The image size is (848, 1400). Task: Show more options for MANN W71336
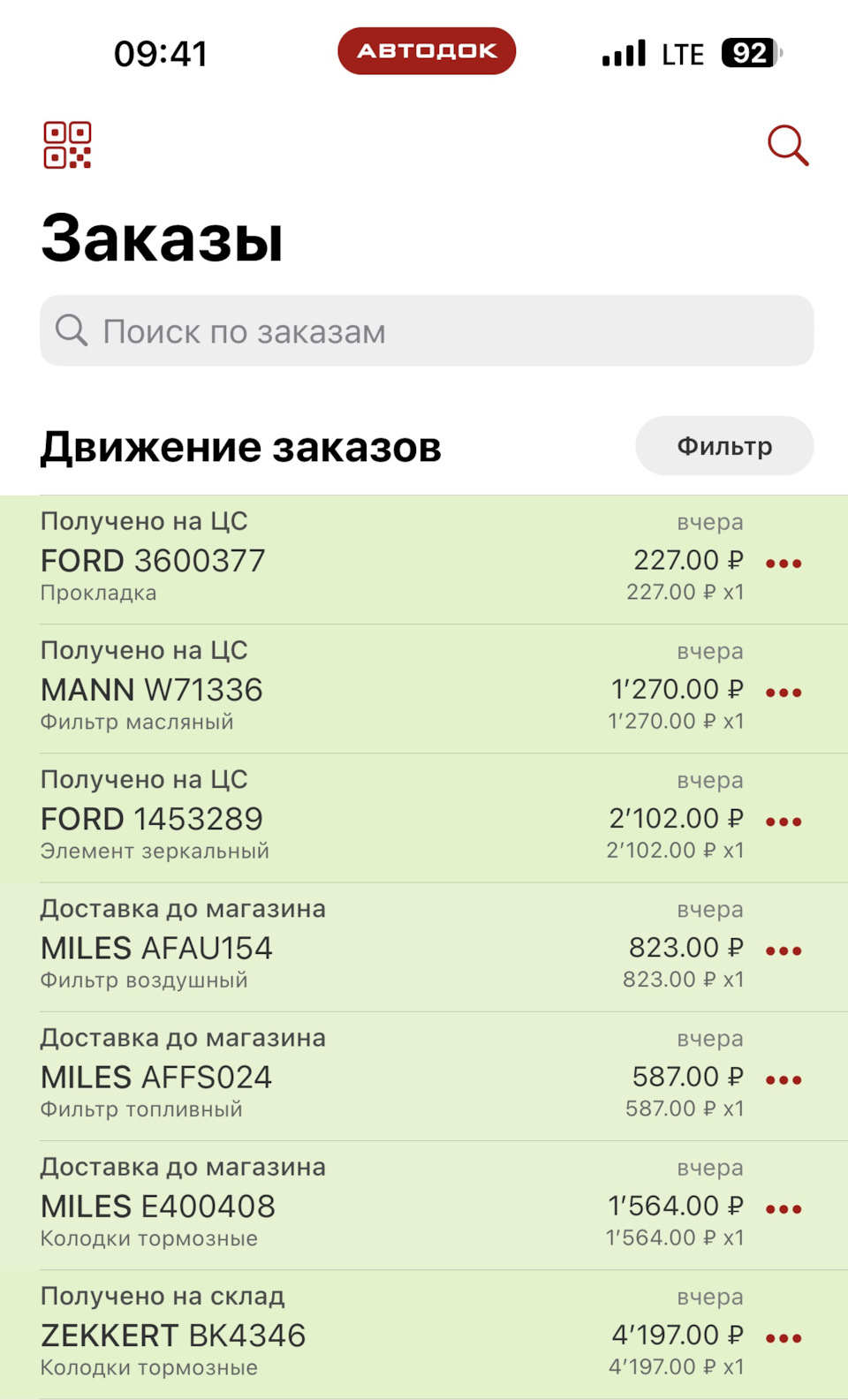pos(784,692)
